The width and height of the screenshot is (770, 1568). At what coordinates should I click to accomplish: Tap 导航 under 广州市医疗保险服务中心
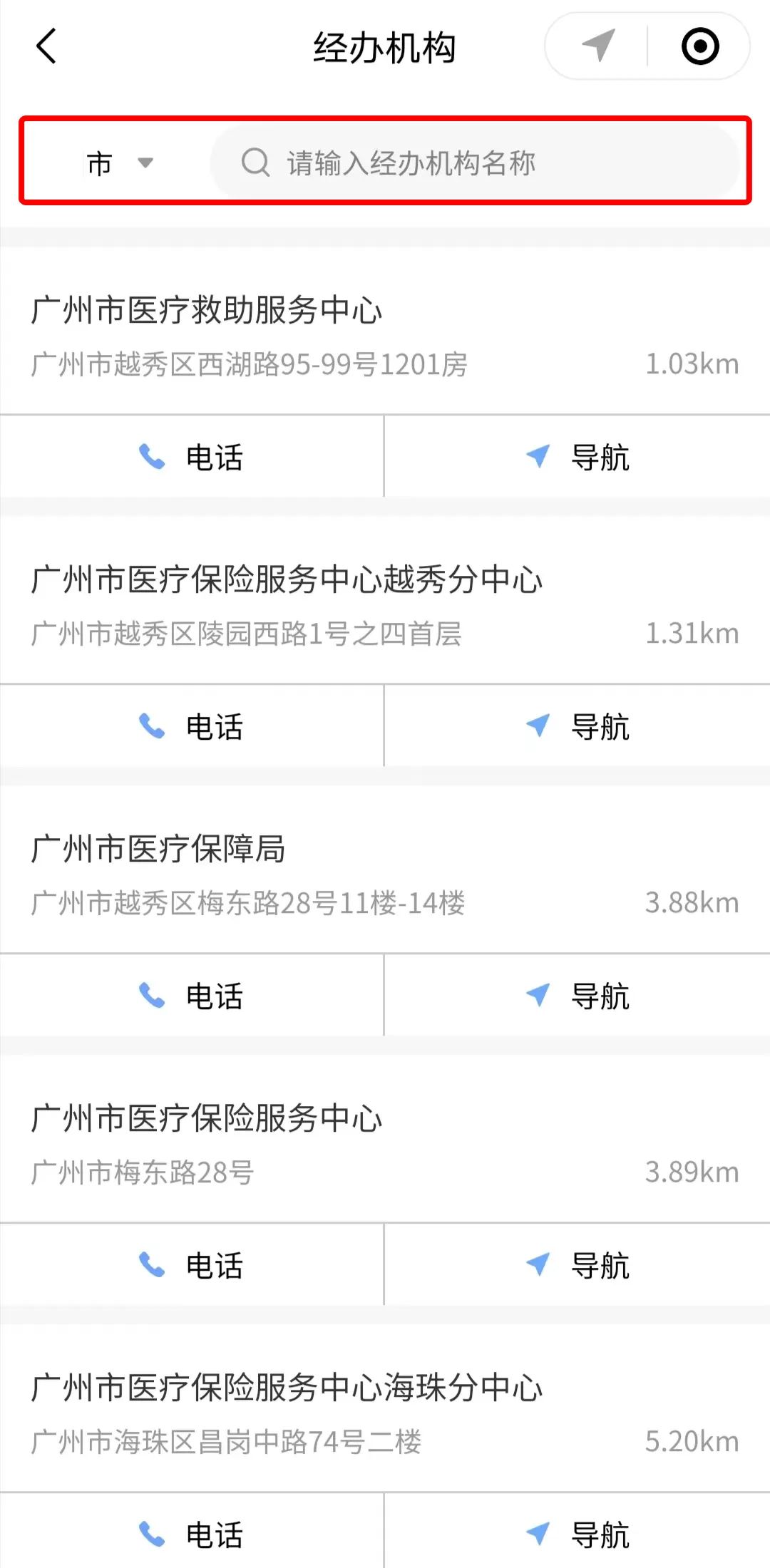click(x=577, y=1266)
